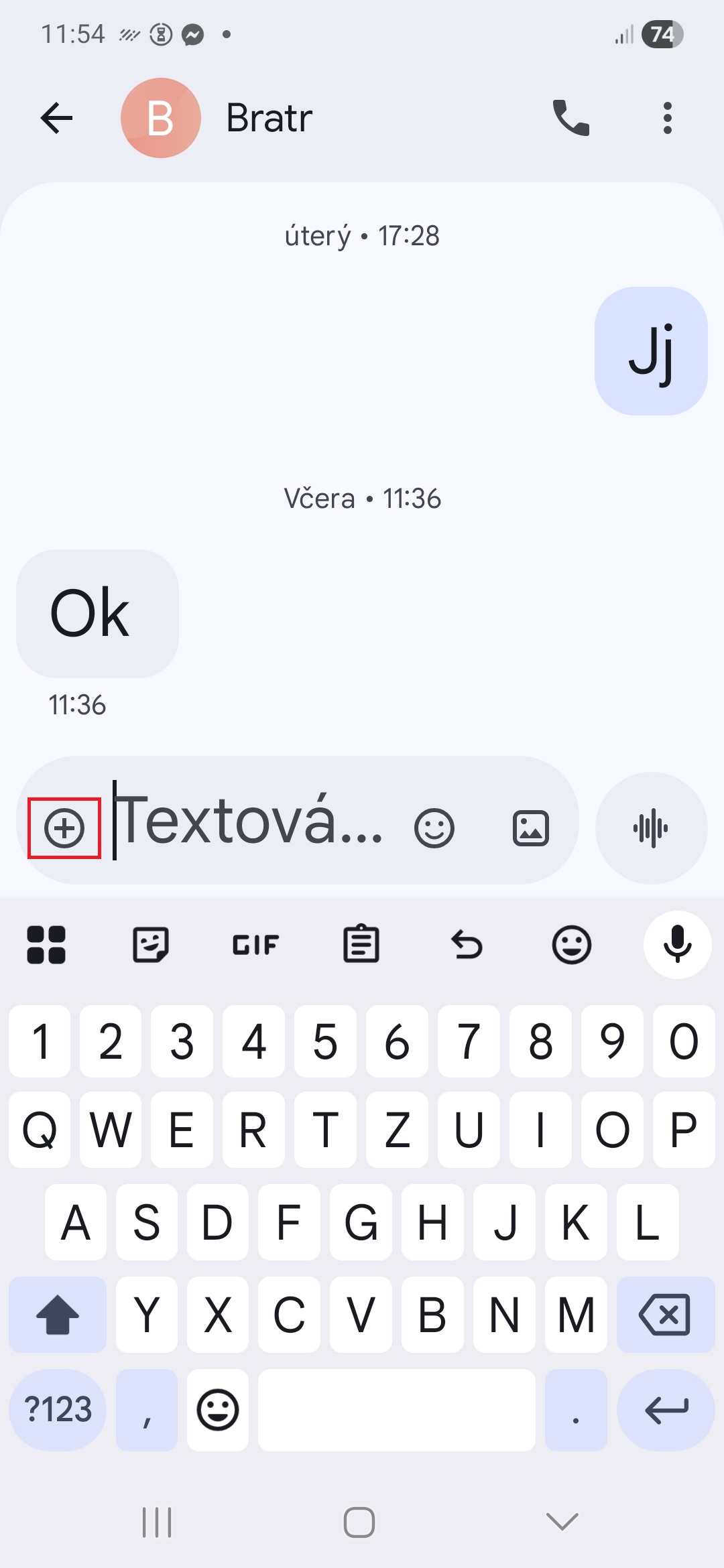This screenshot has width=724, height=1568.
Task: Open the keyboard's GIF search
Action: point(255,945)
